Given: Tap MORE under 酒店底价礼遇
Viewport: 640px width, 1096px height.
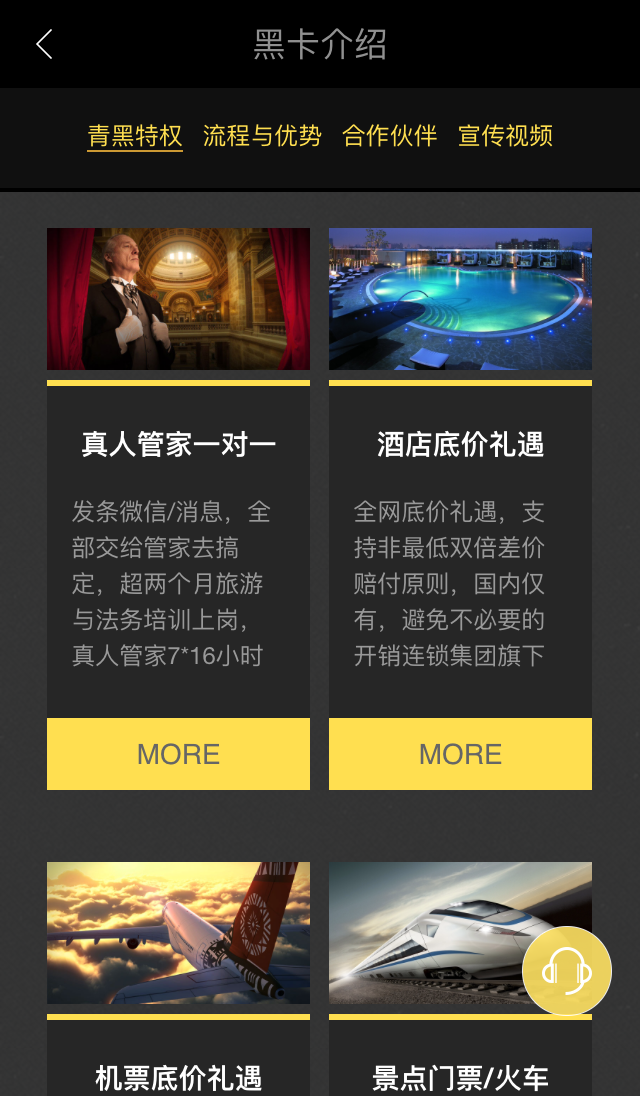Looking at the screenshot, I should (x=460, y=754).
